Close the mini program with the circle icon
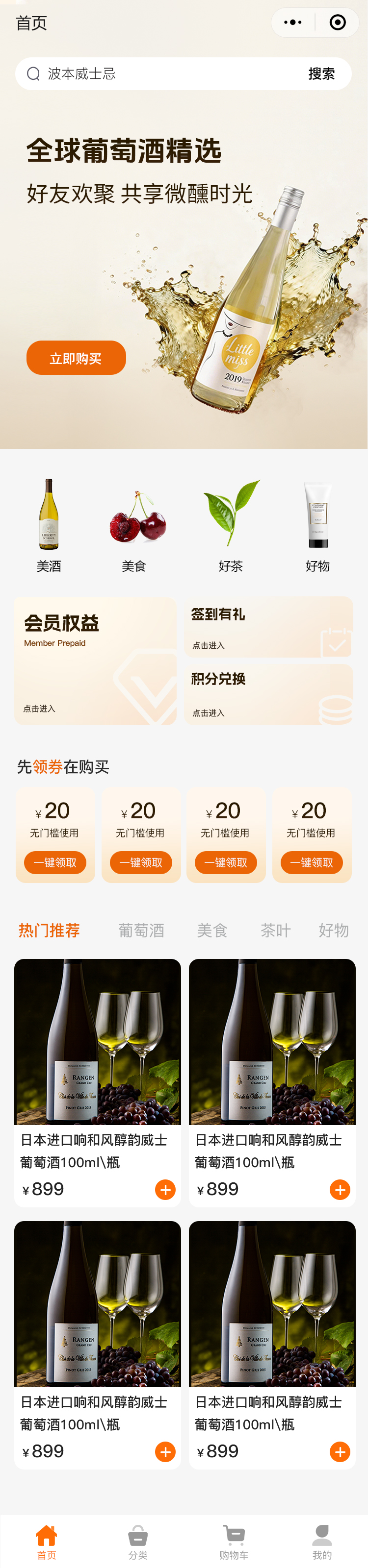This screenshot has height=1568, width=368. tap(337, 23)
